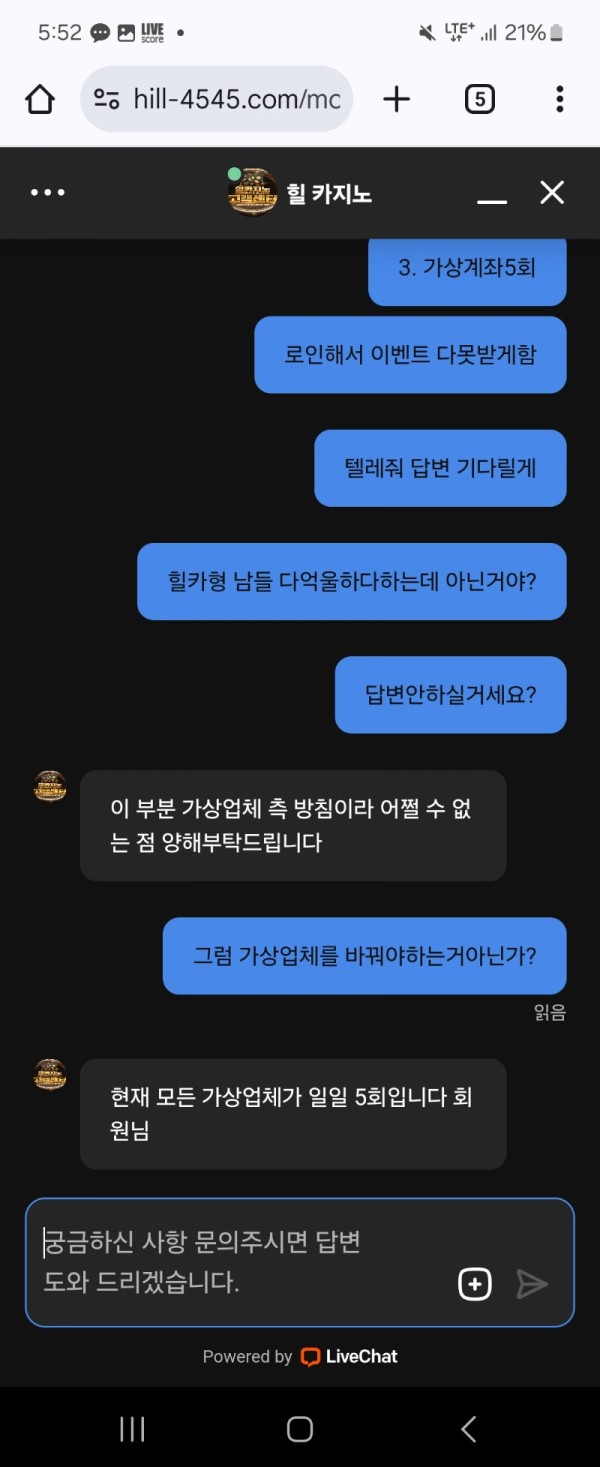Viewport: 600px width, 1467px height.
Task: Open the browser overflow menu
Action: point(559,99)
